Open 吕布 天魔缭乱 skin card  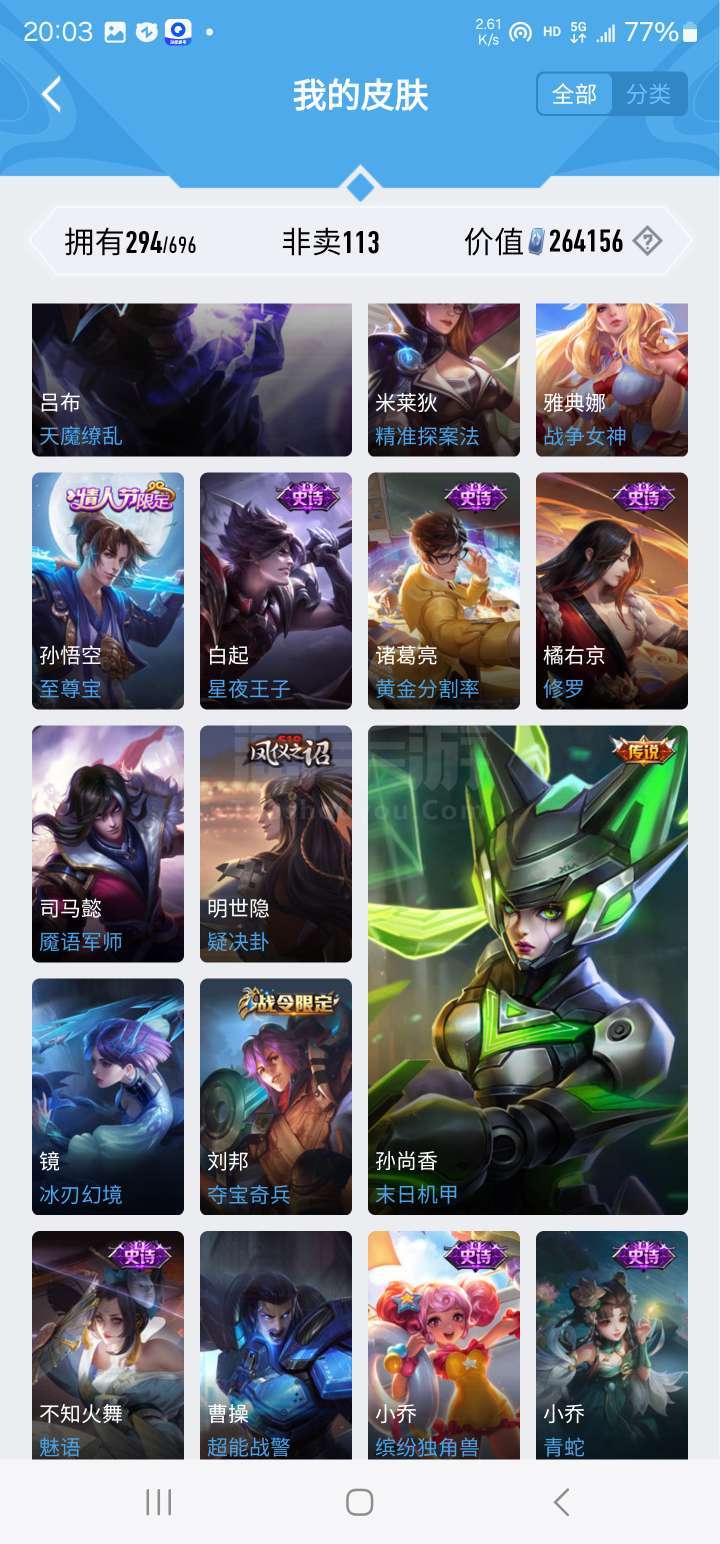coord(192,380)
